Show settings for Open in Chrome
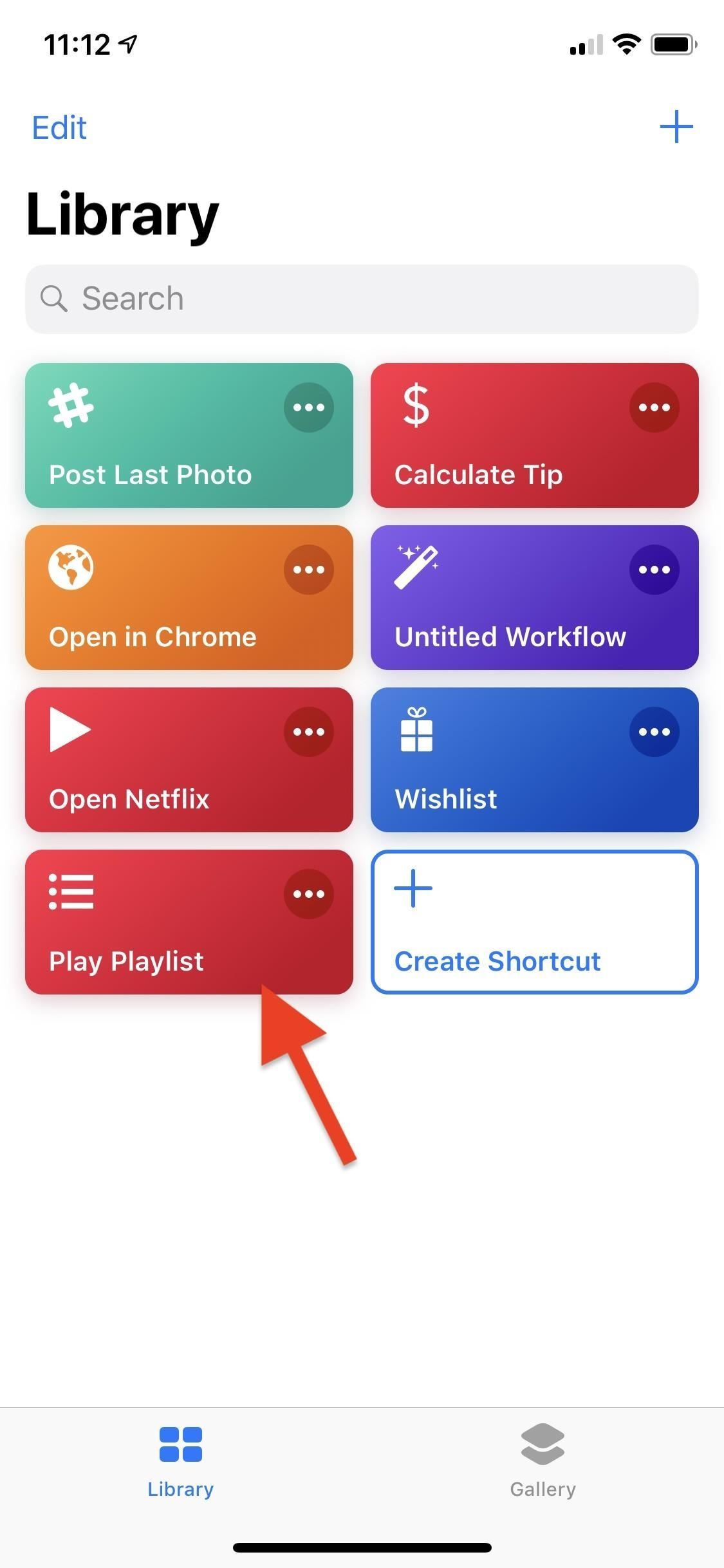The image size is (724, 1568). tap(309, 570)
